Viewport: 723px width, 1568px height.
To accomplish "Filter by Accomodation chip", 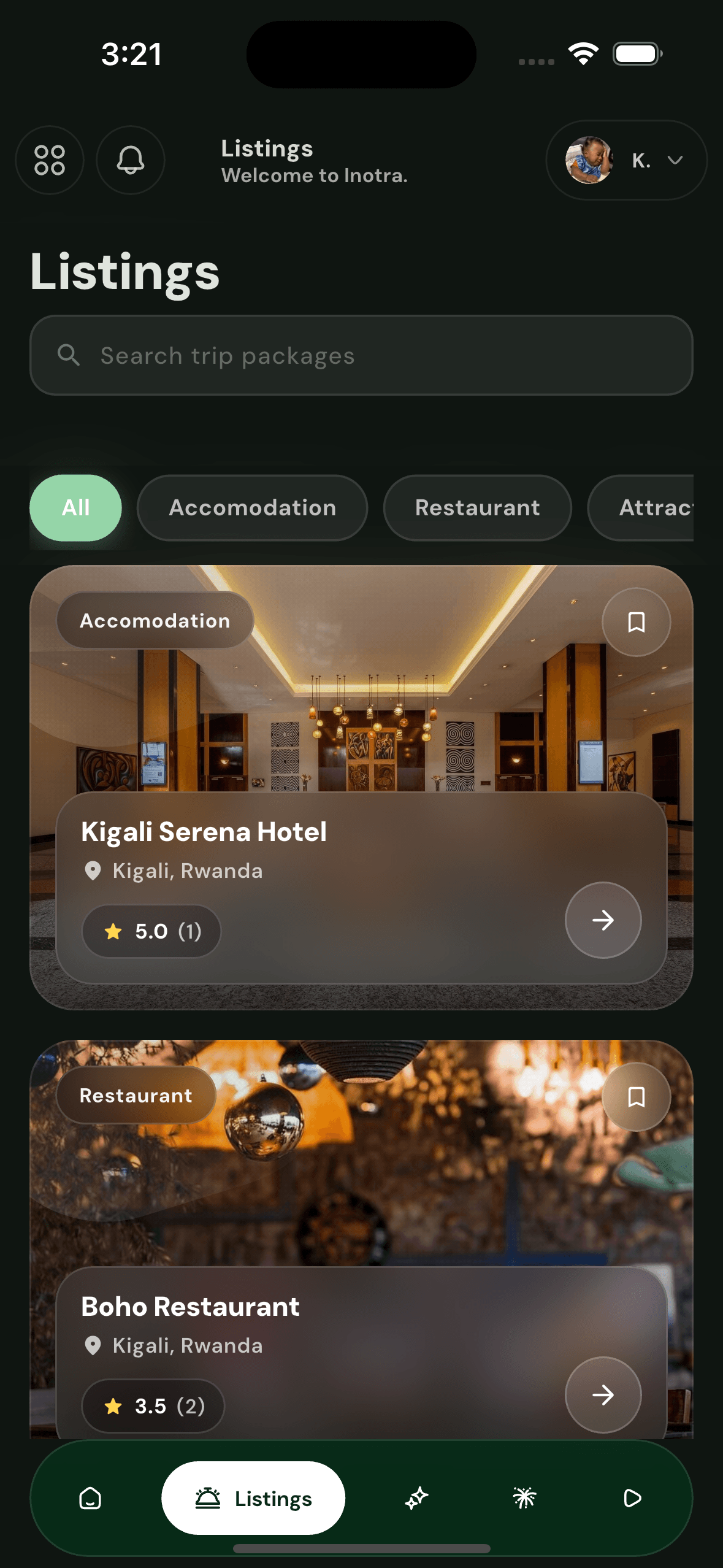I will (x=252, y=508).
